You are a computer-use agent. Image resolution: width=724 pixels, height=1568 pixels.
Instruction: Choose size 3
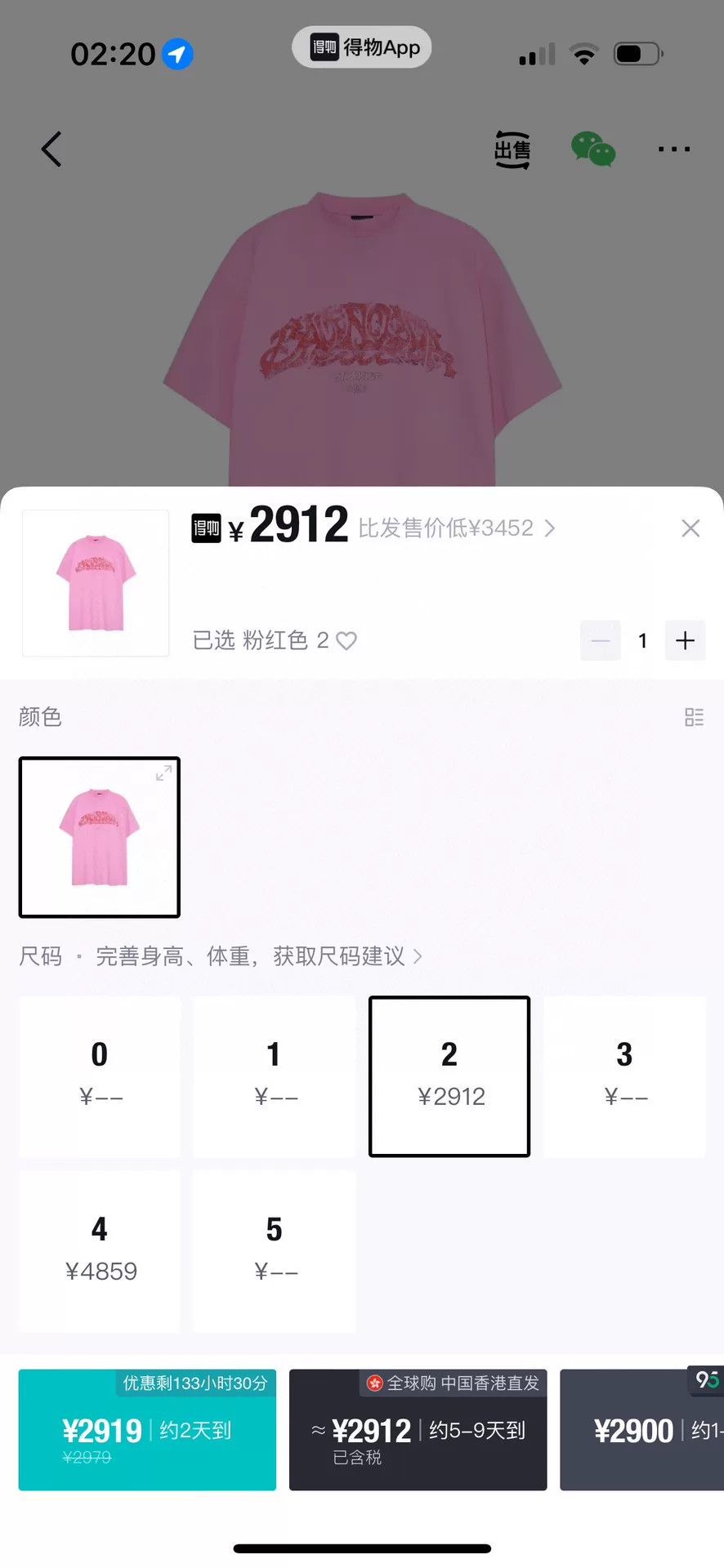[624, 1076]
